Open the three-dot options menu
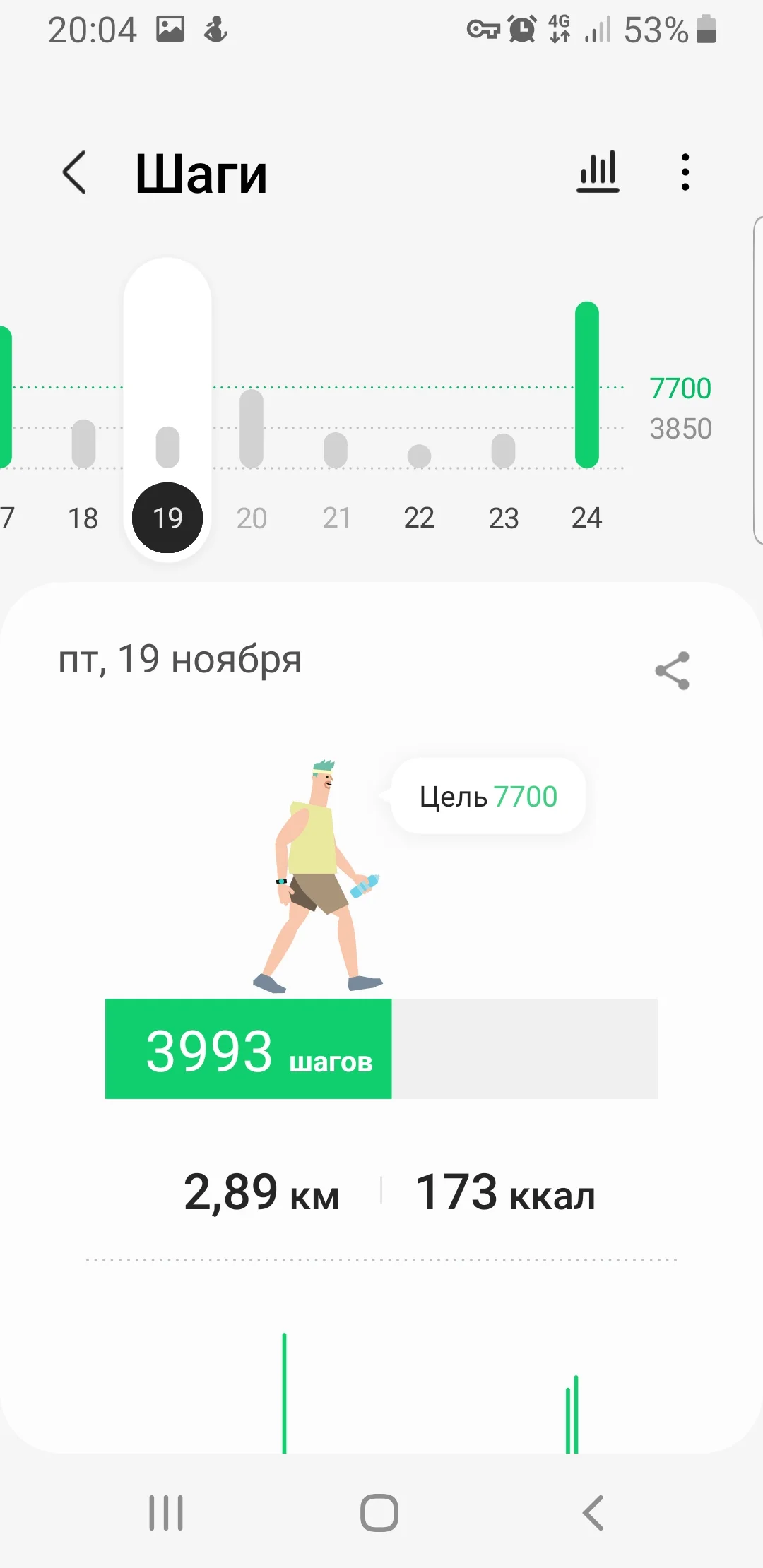The height and width of the screenshot is (1568, 763). coord(684,172)
